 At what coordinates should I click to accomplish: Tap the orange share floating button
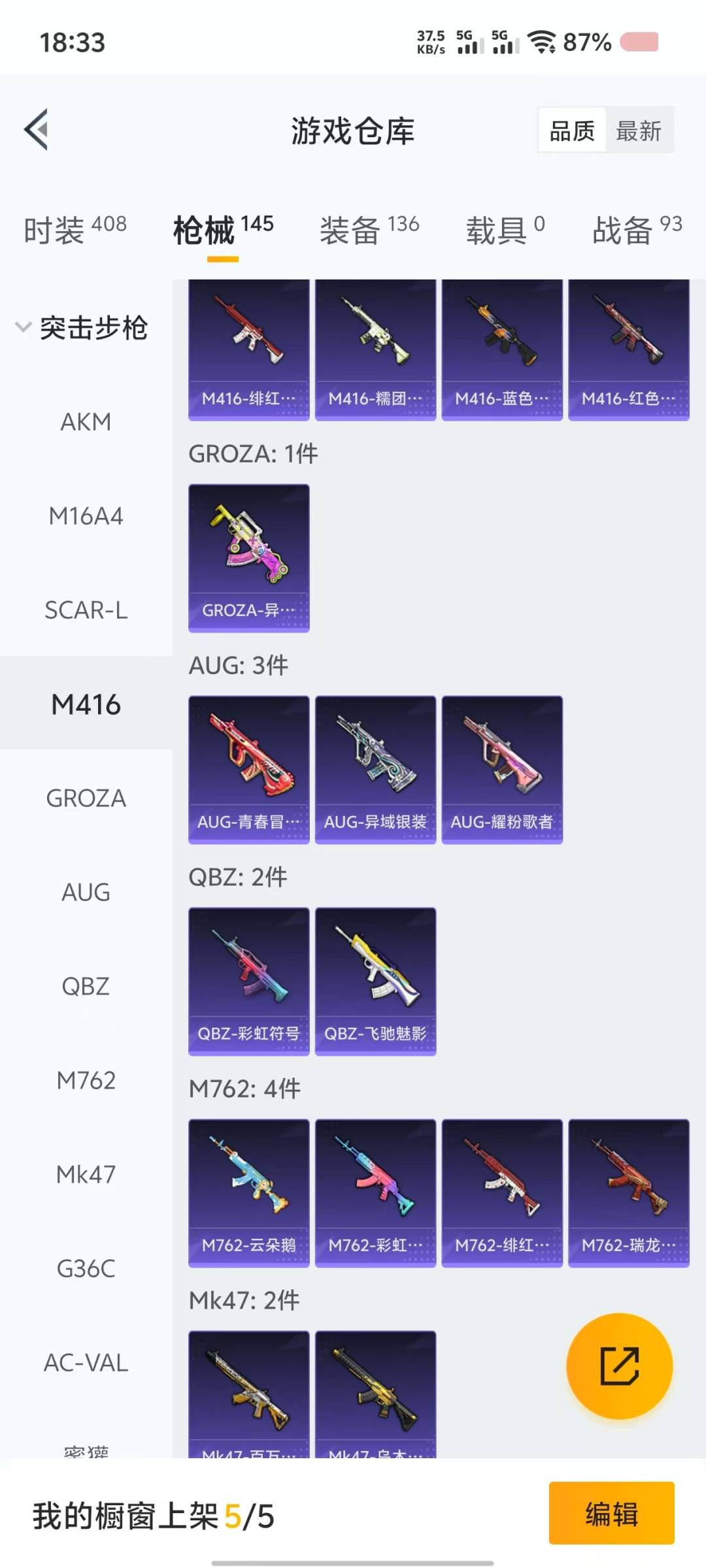tap(619, 1366)
